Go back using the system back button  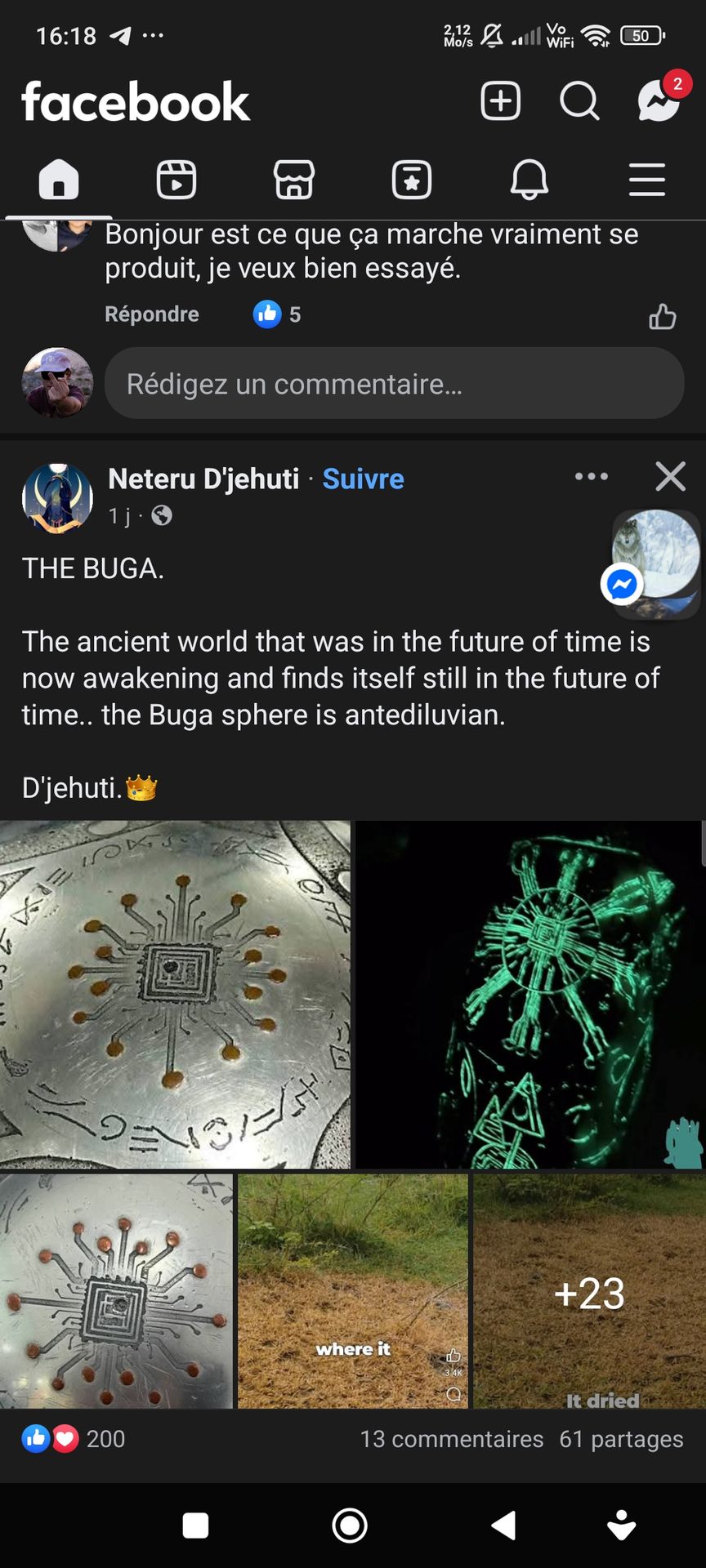coord(503,1526)
